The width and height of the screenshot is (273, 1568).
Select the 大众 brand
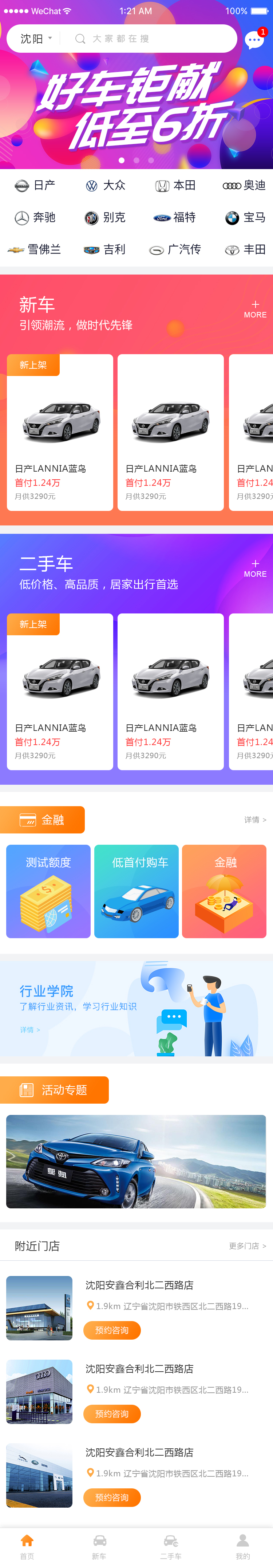[x=106, y=186]
